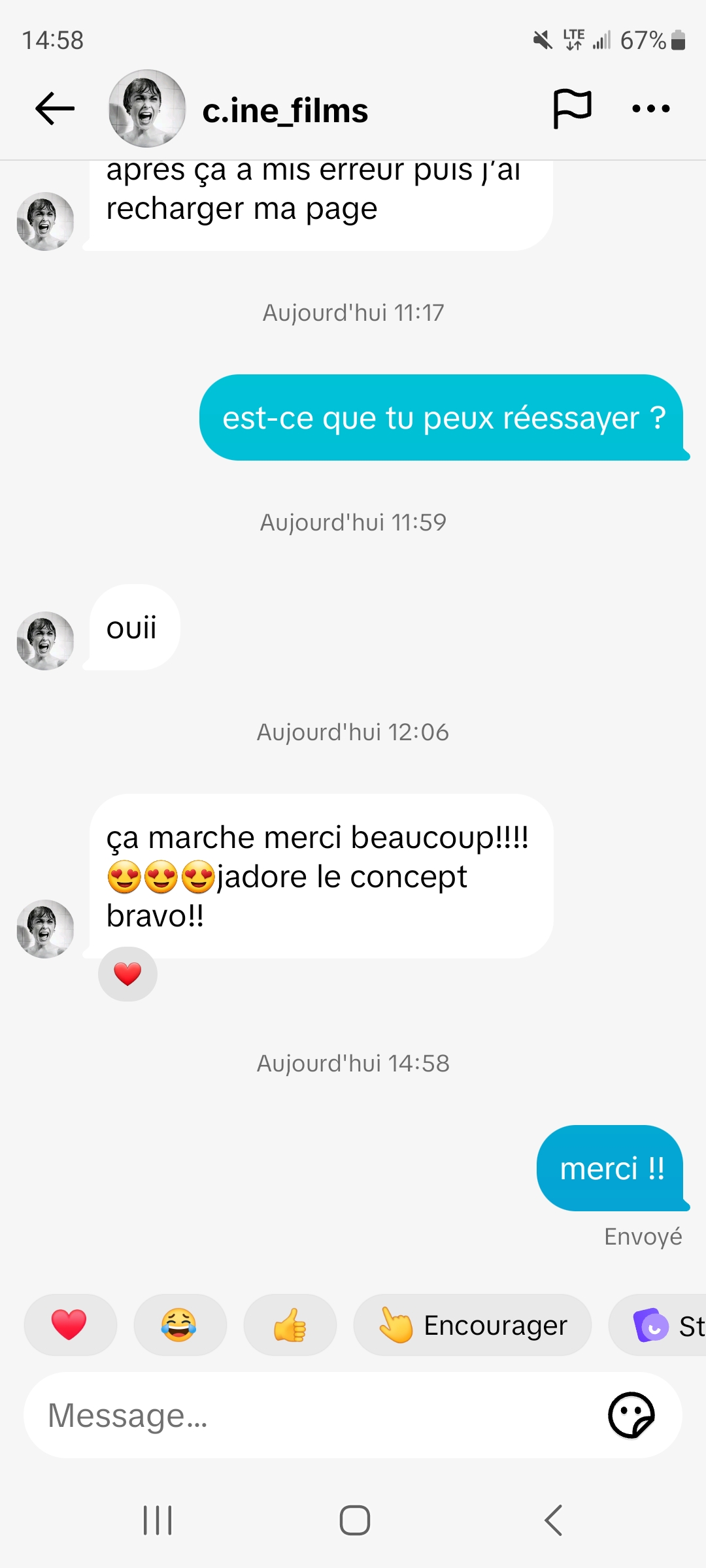Viewport: 706px width, 1568px height.
Task: Open the sticker and emoji picker
Action: (x=631, y=1416)
